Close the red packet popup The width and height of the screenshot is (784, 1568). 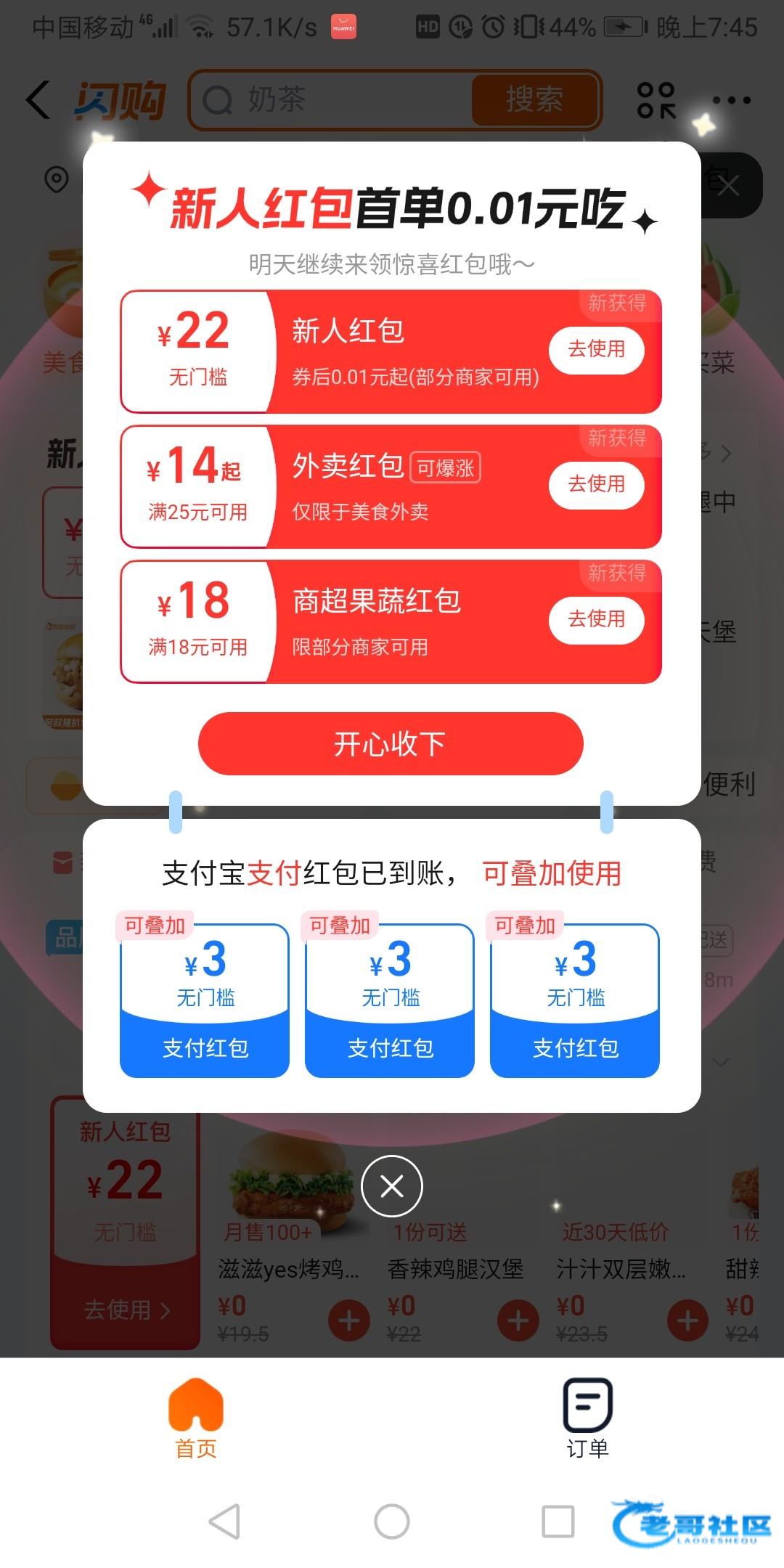click(x=392, y=1186)
